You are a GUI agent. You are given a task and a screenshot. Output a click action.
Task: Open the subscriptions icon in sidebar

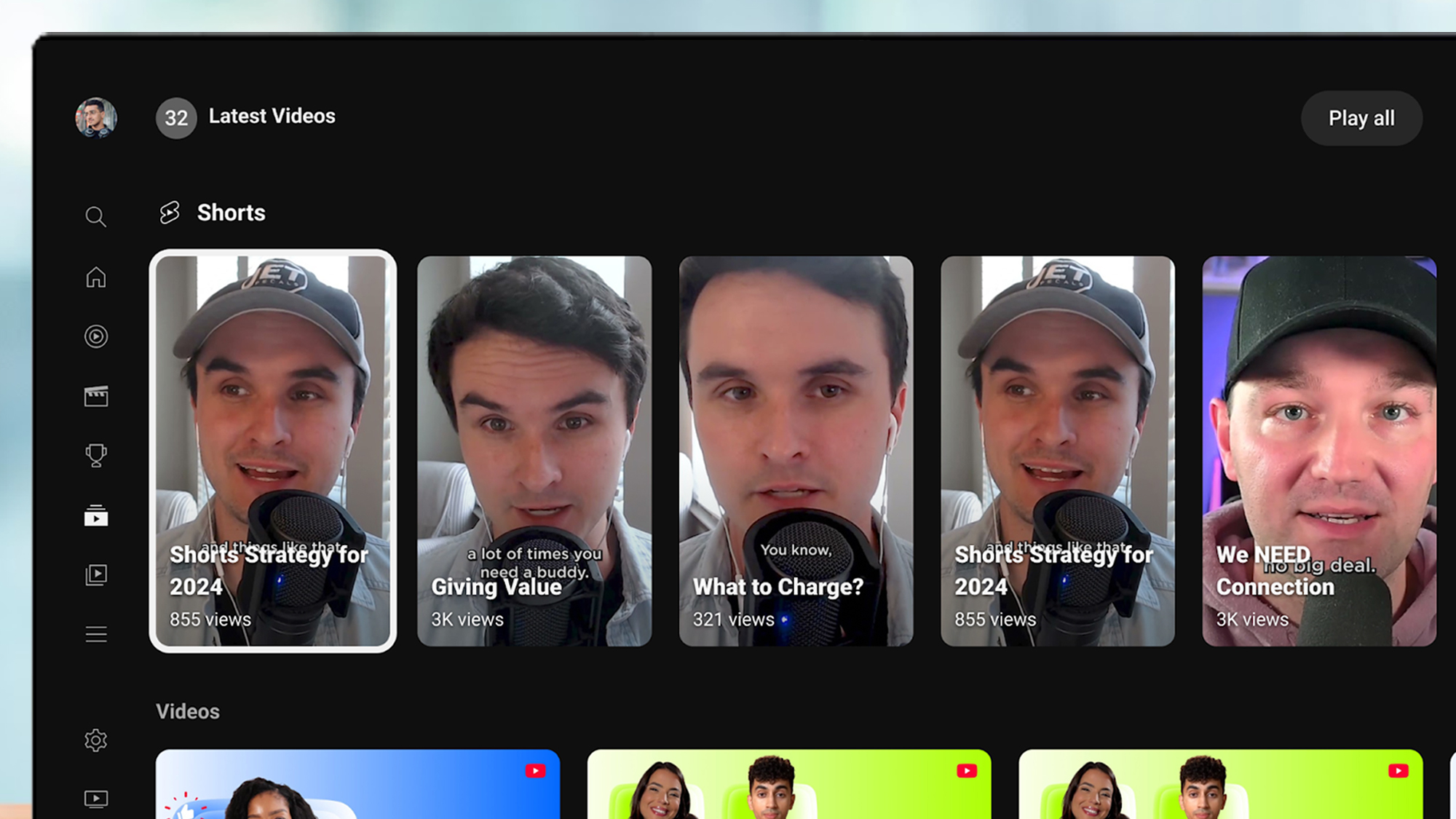[95, 515]
